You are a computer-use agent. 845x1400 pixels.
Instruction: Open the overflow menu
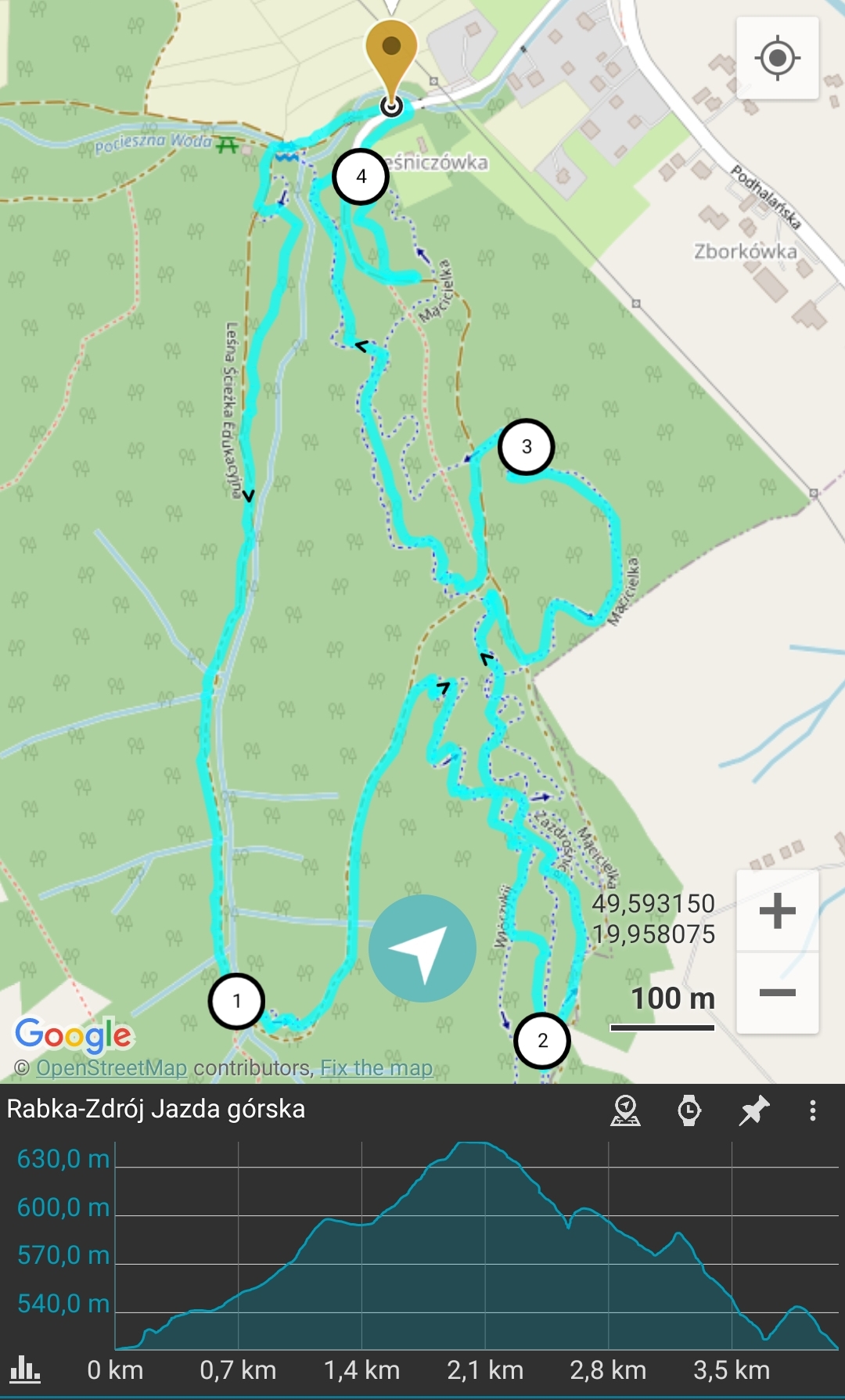click(x=813, y=1110)
